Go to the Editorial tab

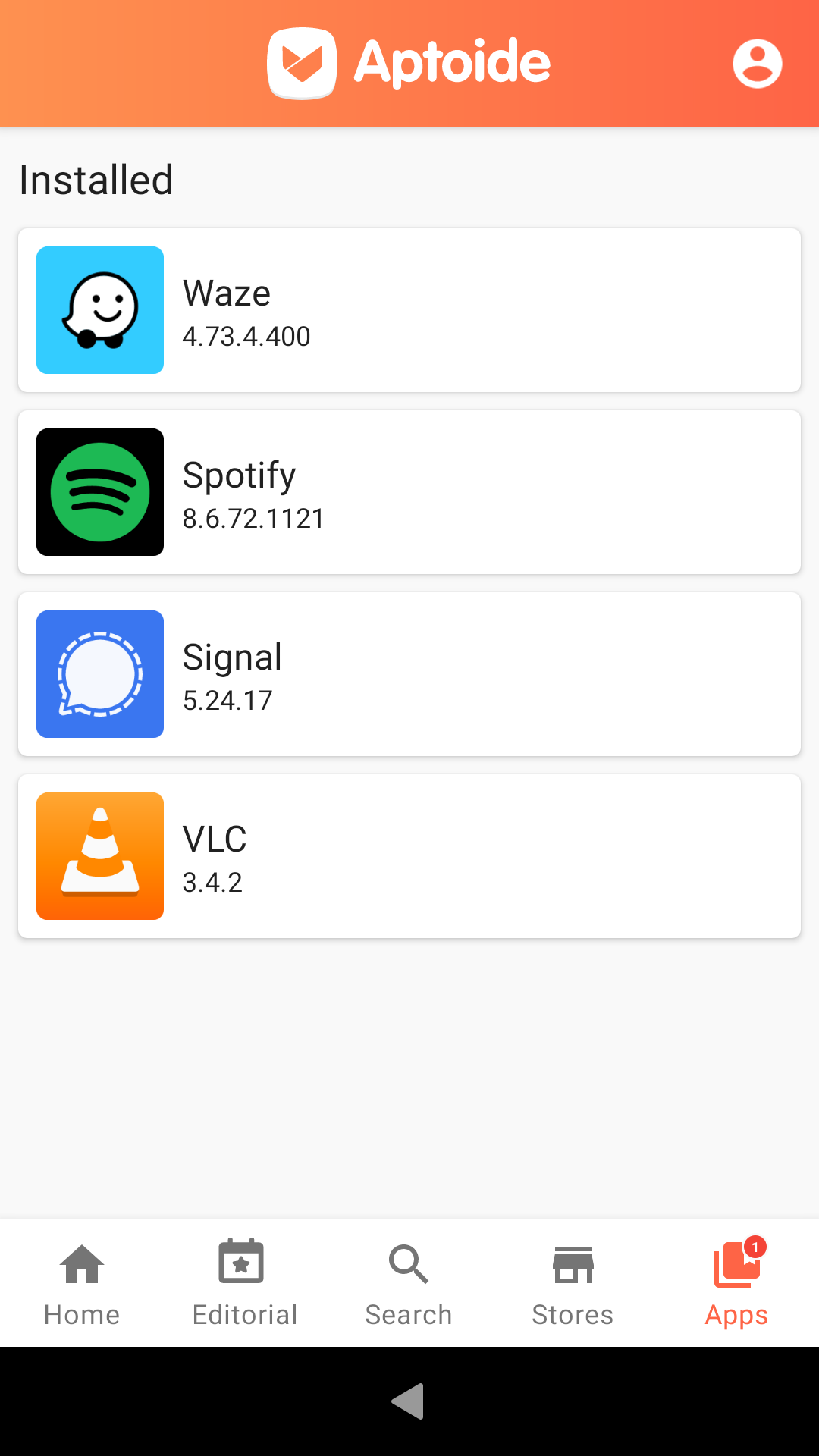pos(244,1283)
